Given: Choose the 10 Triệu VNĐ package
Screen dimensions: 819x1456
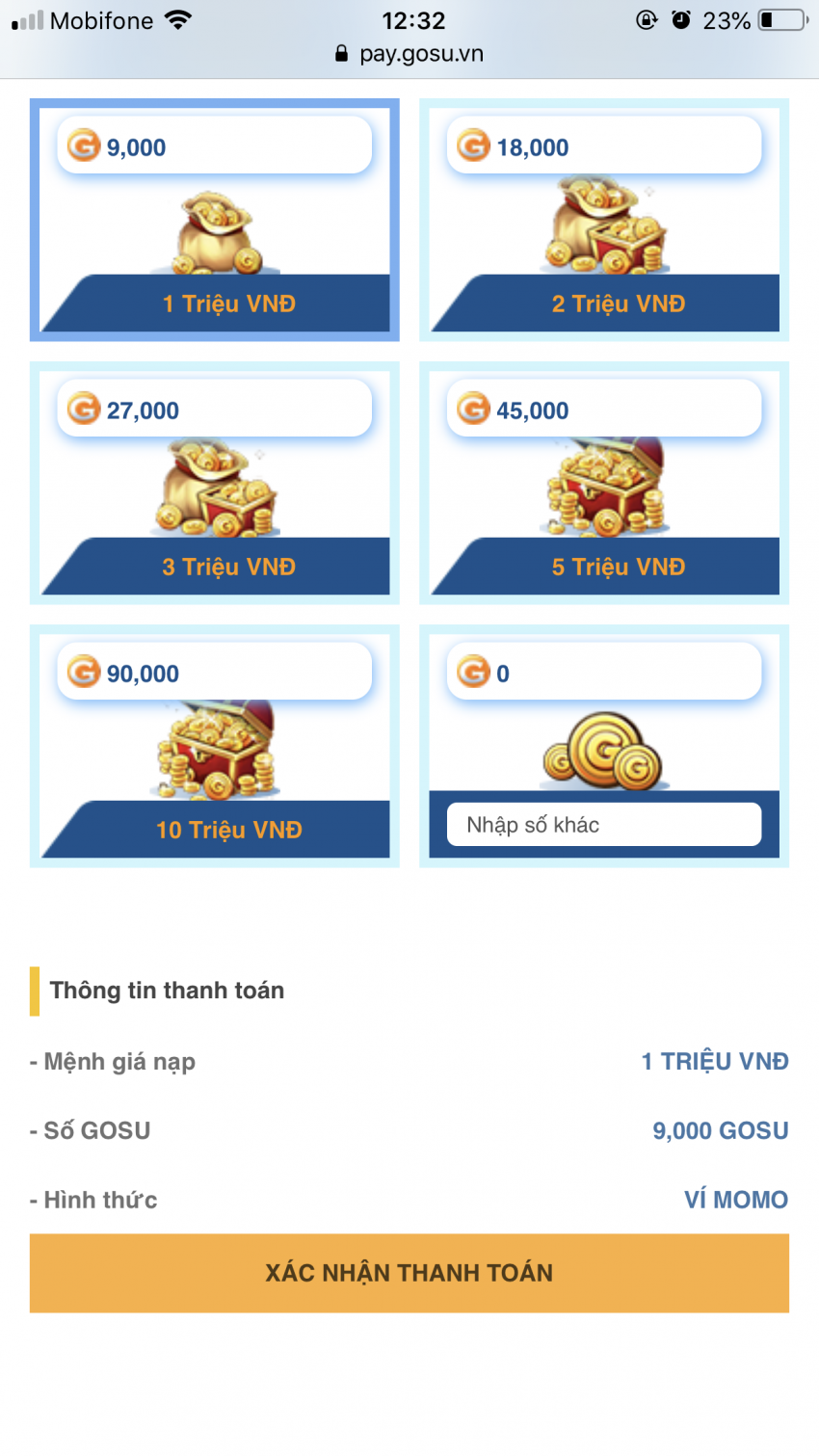Looking at the screenshot, I should point(214,747).
